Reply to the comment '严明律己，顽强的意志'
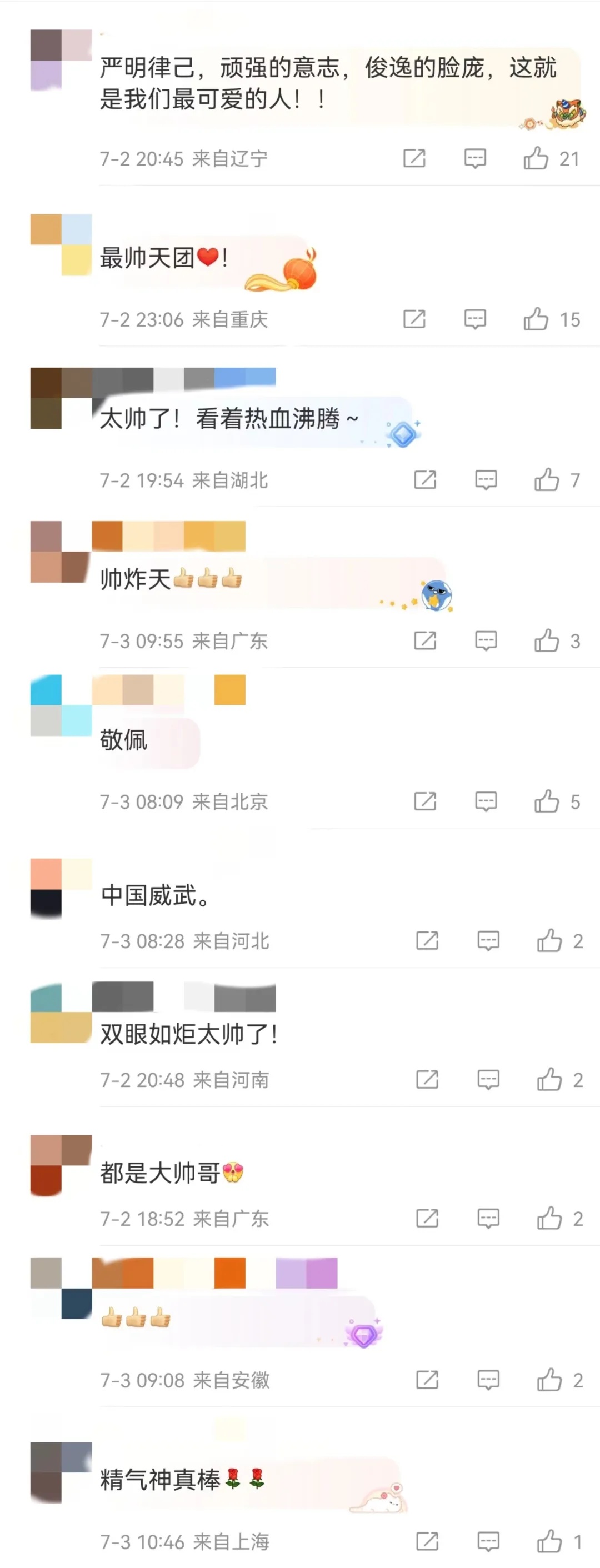Viewport: 600px width, 1568px height. point(474,158)
